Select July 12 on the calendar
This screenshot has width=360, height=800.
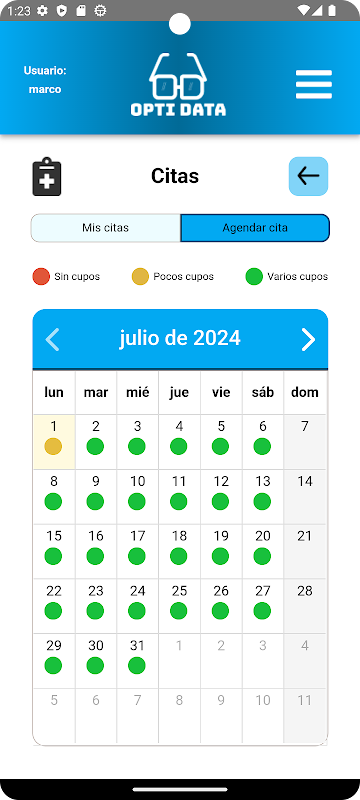pyautogui.click(x=221, y=496)
